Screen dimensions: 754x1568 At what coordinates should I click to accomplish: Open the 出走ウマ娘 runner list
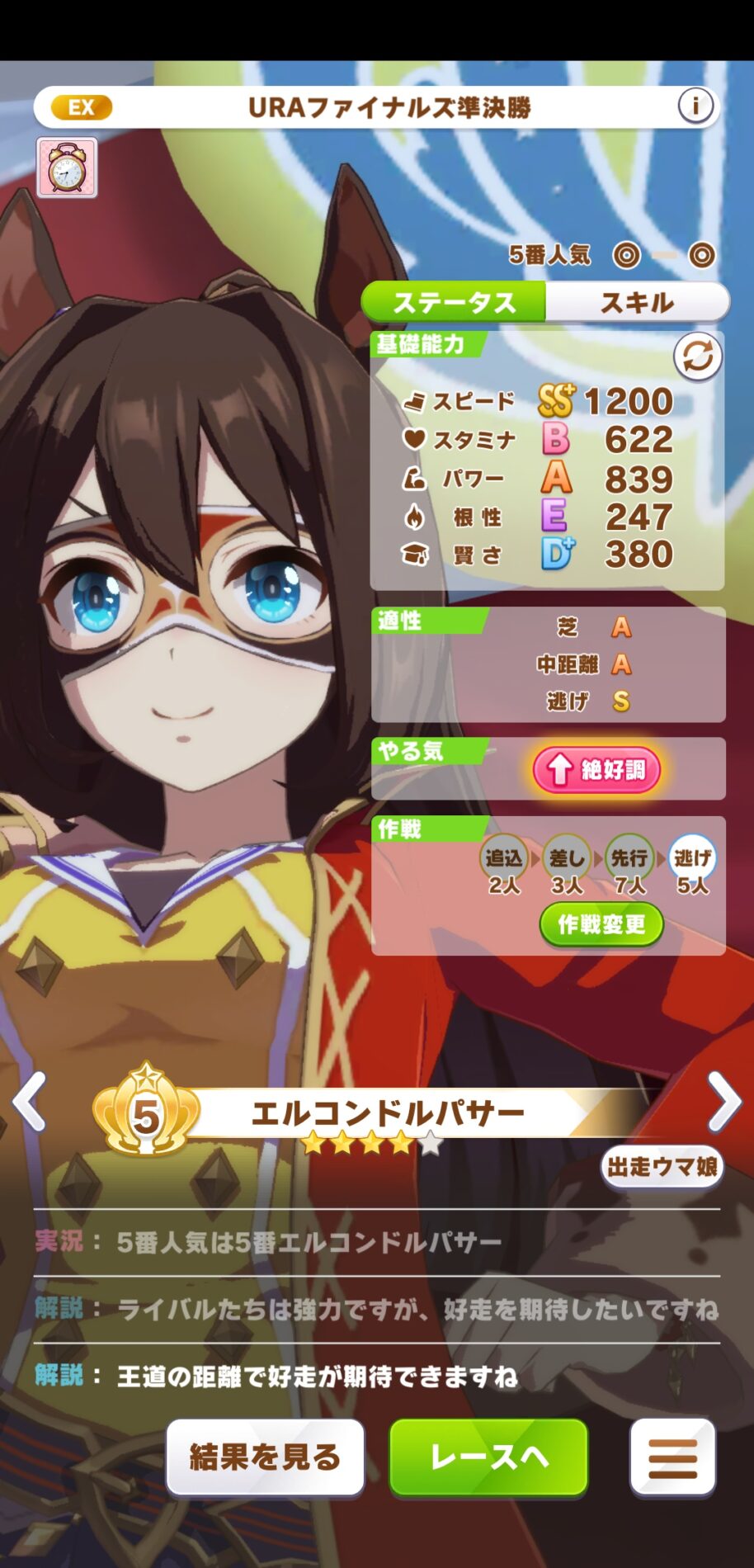[662, 1167]
